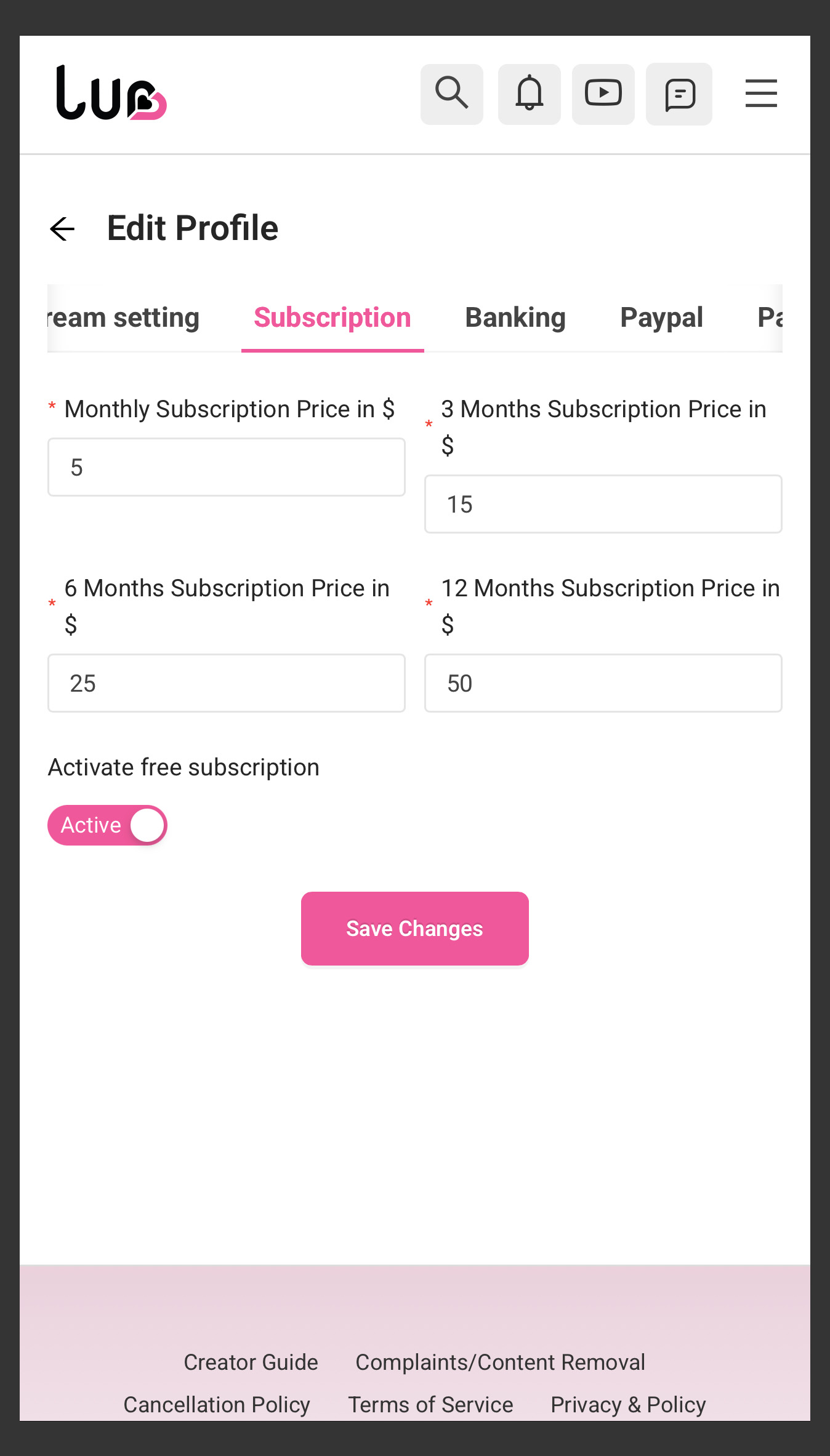
Task: Open the messages chat icon
Action: [679, 94]
